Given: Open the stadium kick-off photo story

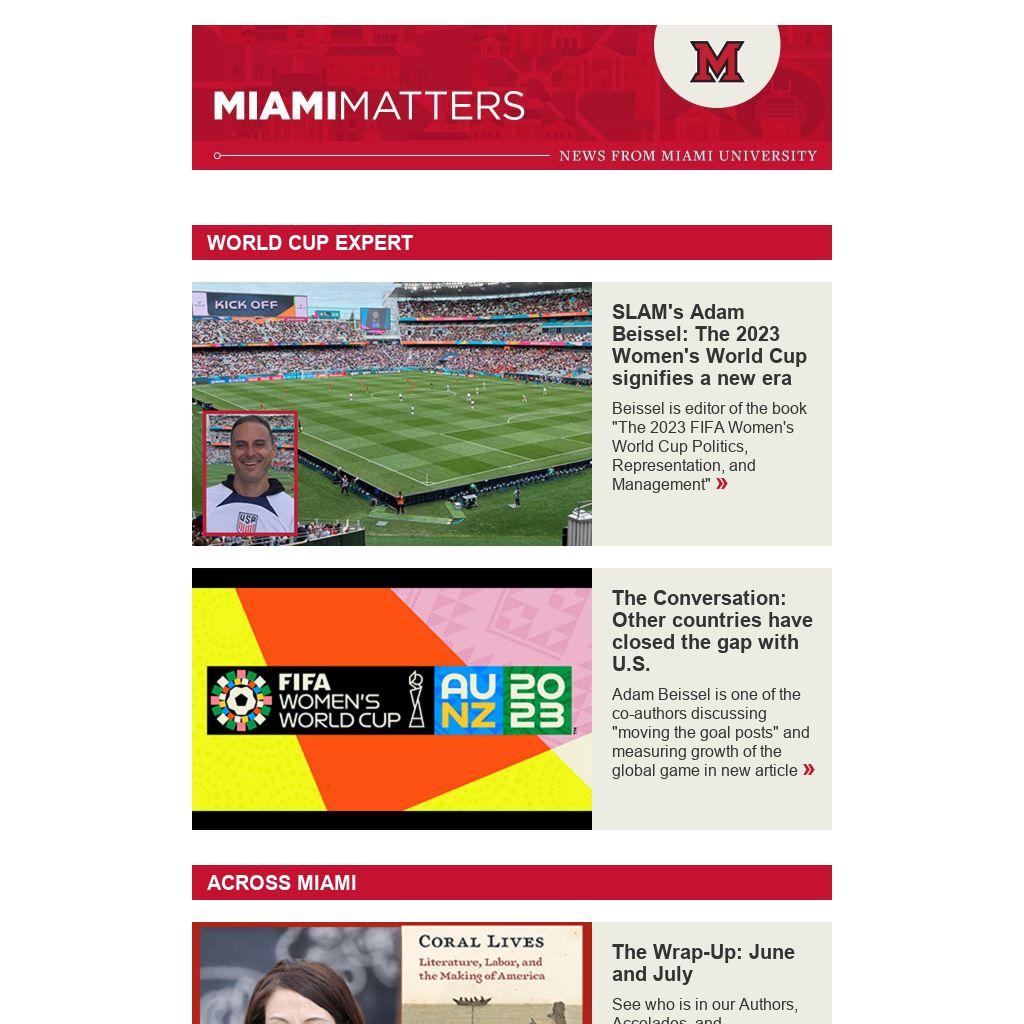Looking at the screenshot, I should click(x=392, y=413).
